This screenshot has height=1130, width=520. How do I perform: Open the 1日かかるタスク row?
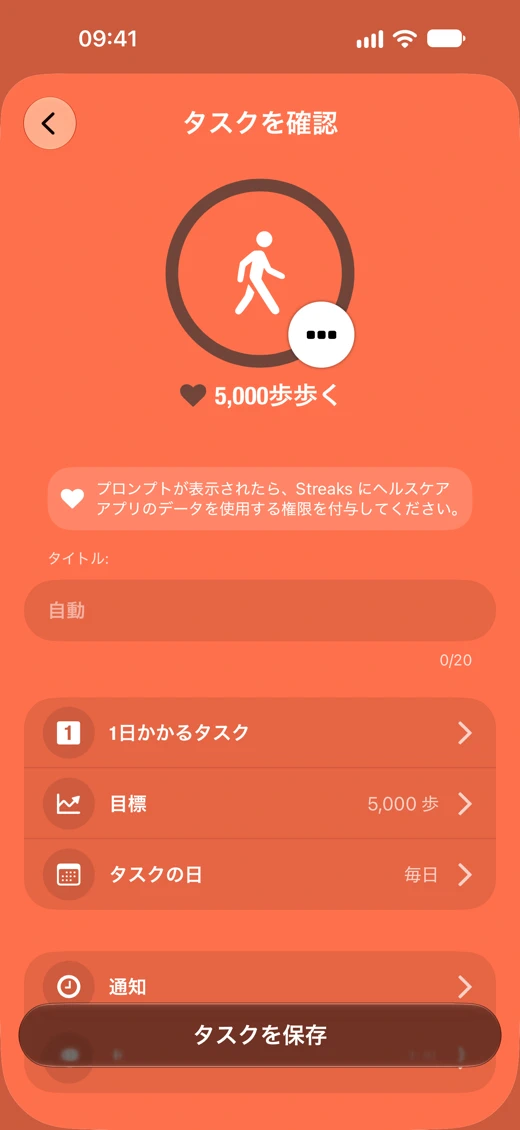[x=260, y=733]
